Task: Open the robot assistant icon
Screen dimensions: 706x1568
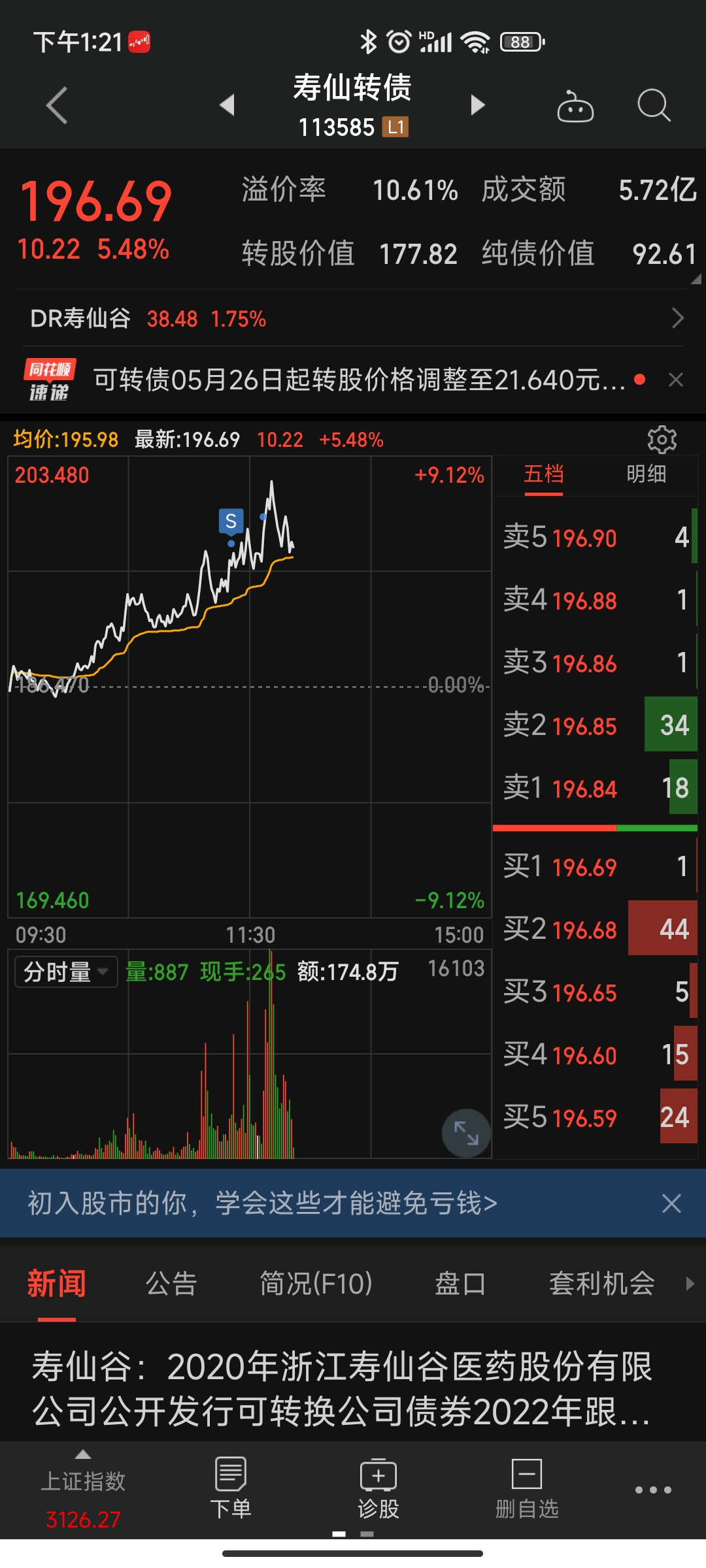Action: (x=575, y=106)
